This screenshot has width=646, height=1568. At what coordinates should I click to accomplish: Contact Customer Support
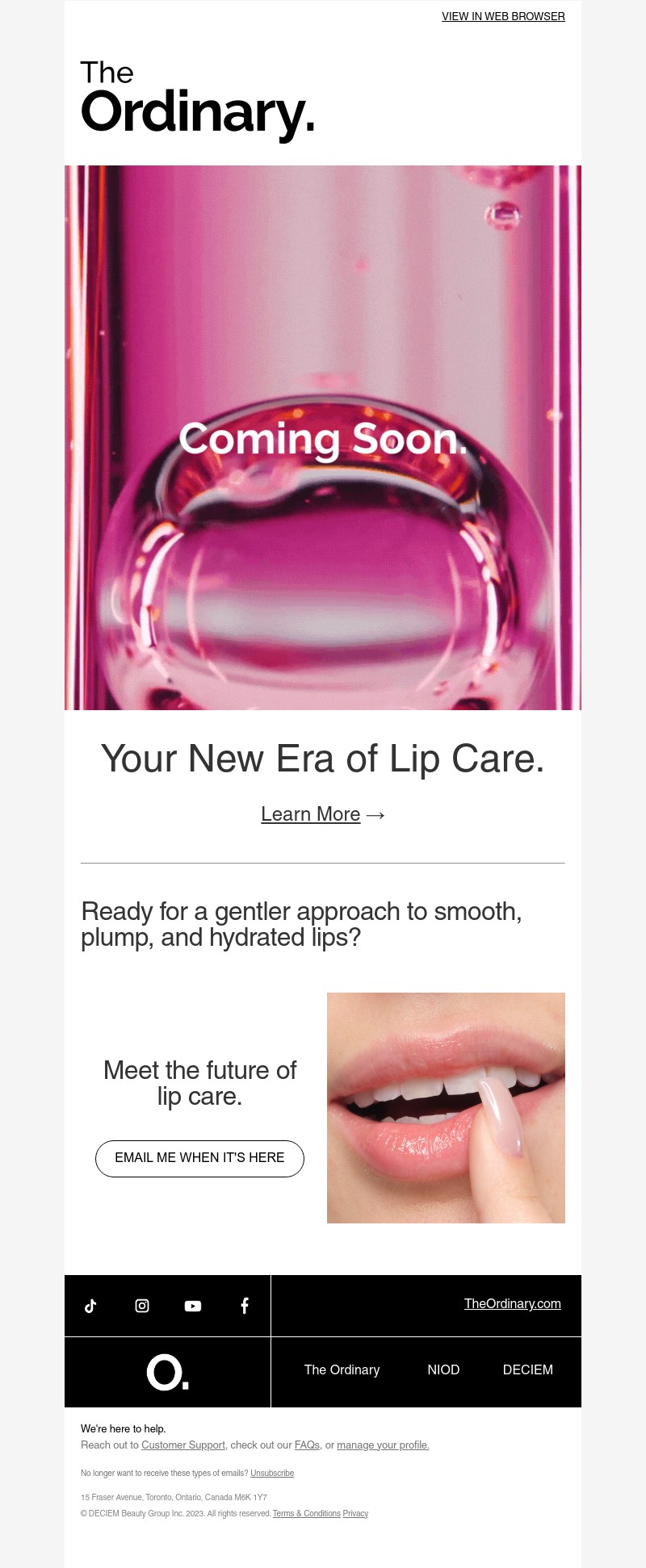(x=183, y=1445)
